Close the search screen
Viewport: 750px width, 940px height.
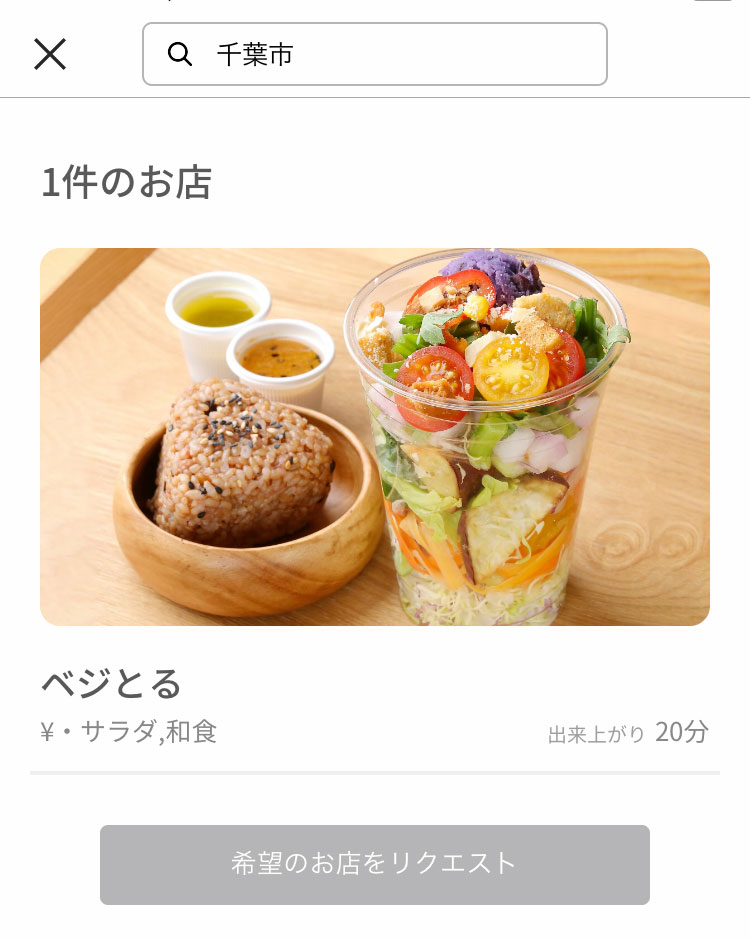[x=49, y=54]
